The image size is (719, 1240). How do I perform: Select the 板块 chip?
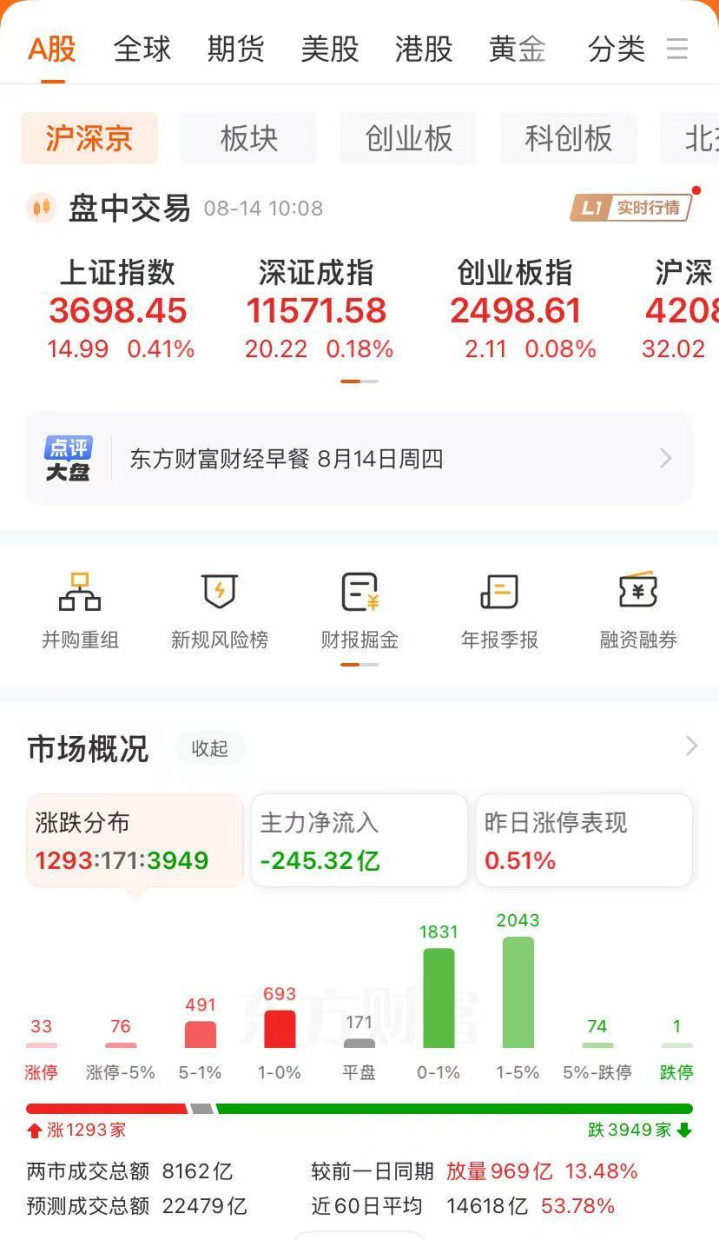click(x=249, y=138)
